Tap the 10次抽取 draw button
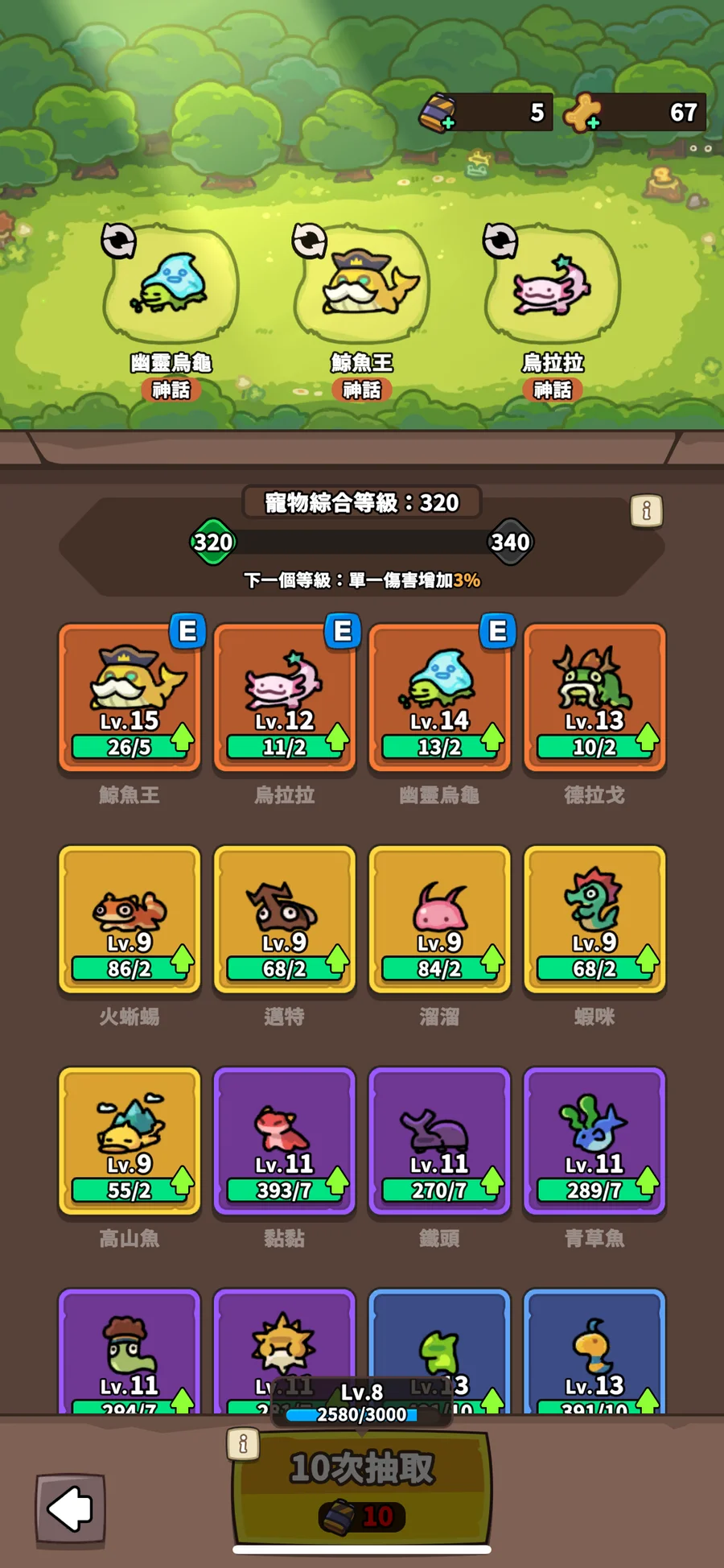This screenshot has width=724, height=1568. pos(362,1489)
